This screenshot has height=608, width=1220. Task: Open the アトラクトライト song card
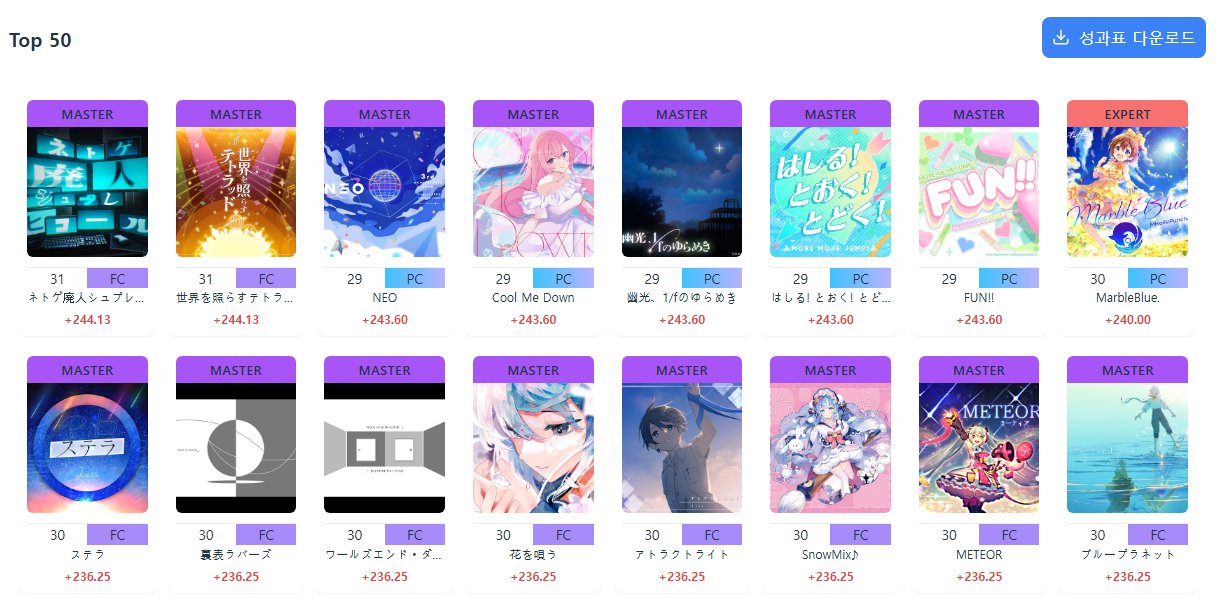click(682, 448)
